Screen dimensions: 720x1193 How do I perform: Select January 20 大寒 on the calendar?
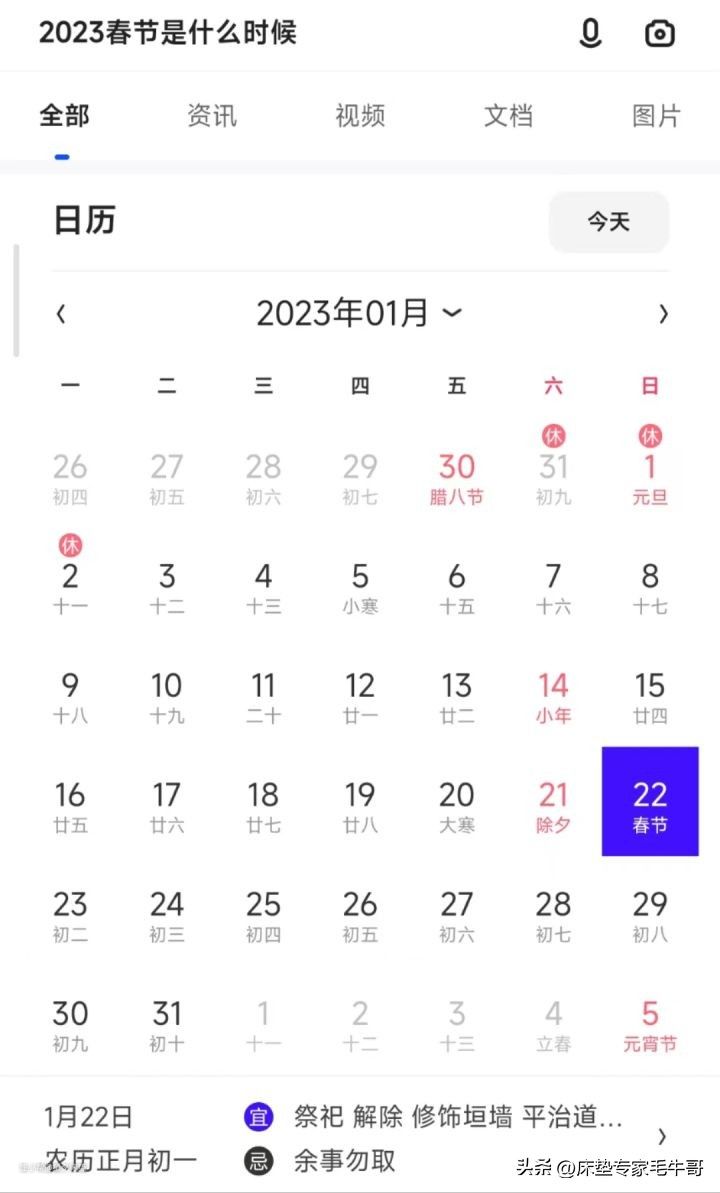tap(457, 806)
